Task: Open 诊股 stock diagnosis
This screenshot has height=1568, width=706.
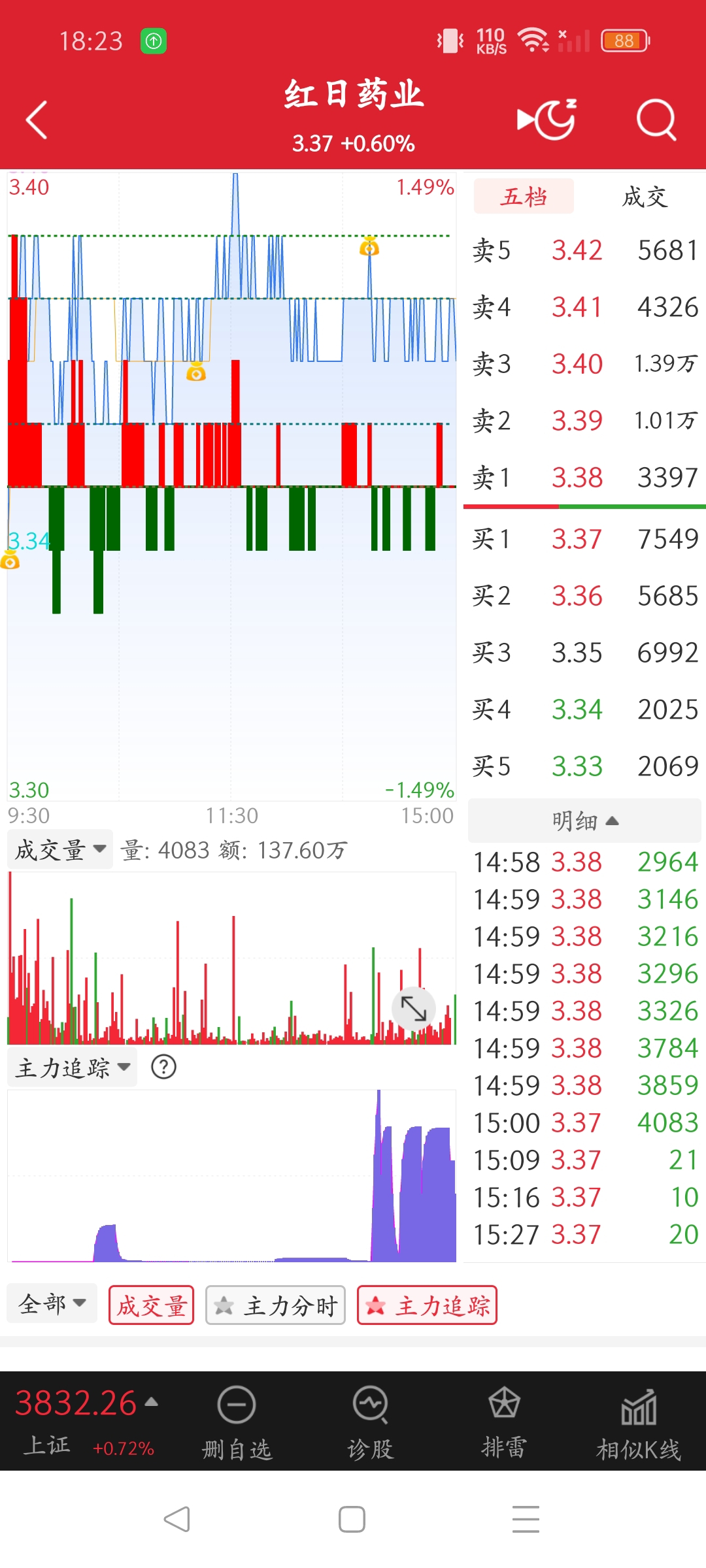Action: tap(370, 1422)
